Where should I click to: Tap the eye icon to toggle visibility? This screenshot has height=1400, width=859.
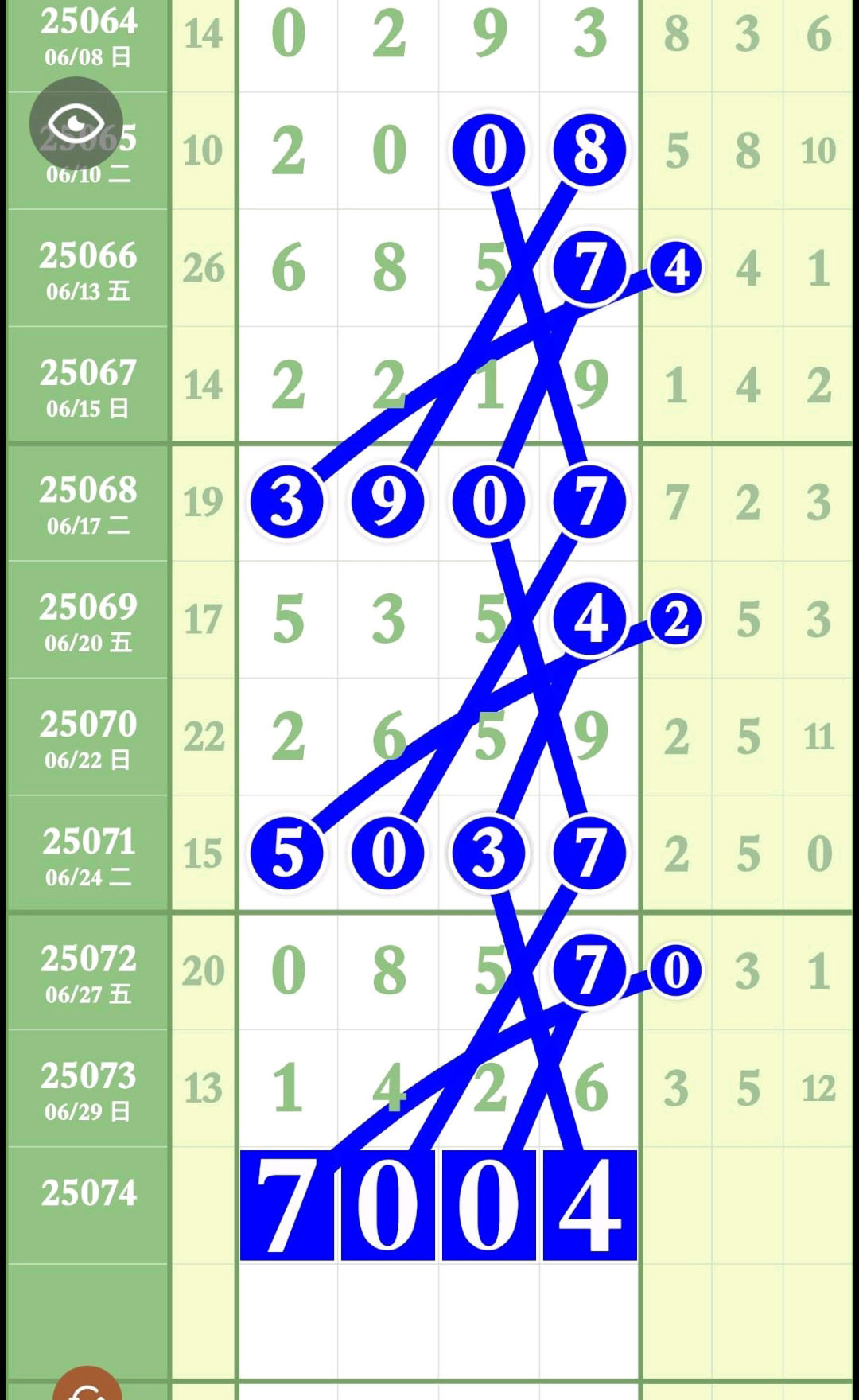point(76,123)
